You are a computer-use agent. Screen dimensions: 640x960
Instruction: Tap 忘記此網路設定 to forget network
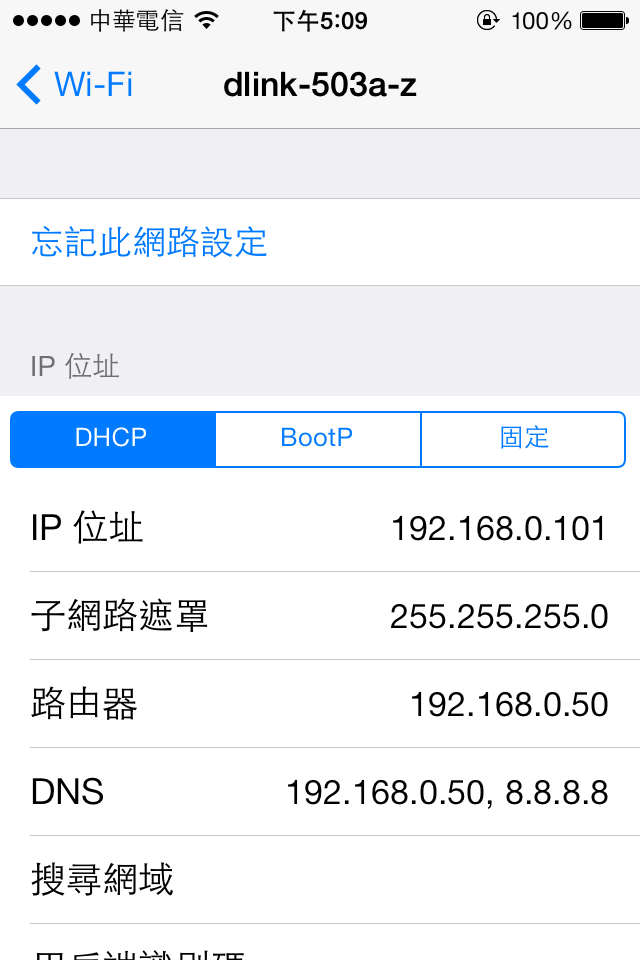click(x=150, y=242)
